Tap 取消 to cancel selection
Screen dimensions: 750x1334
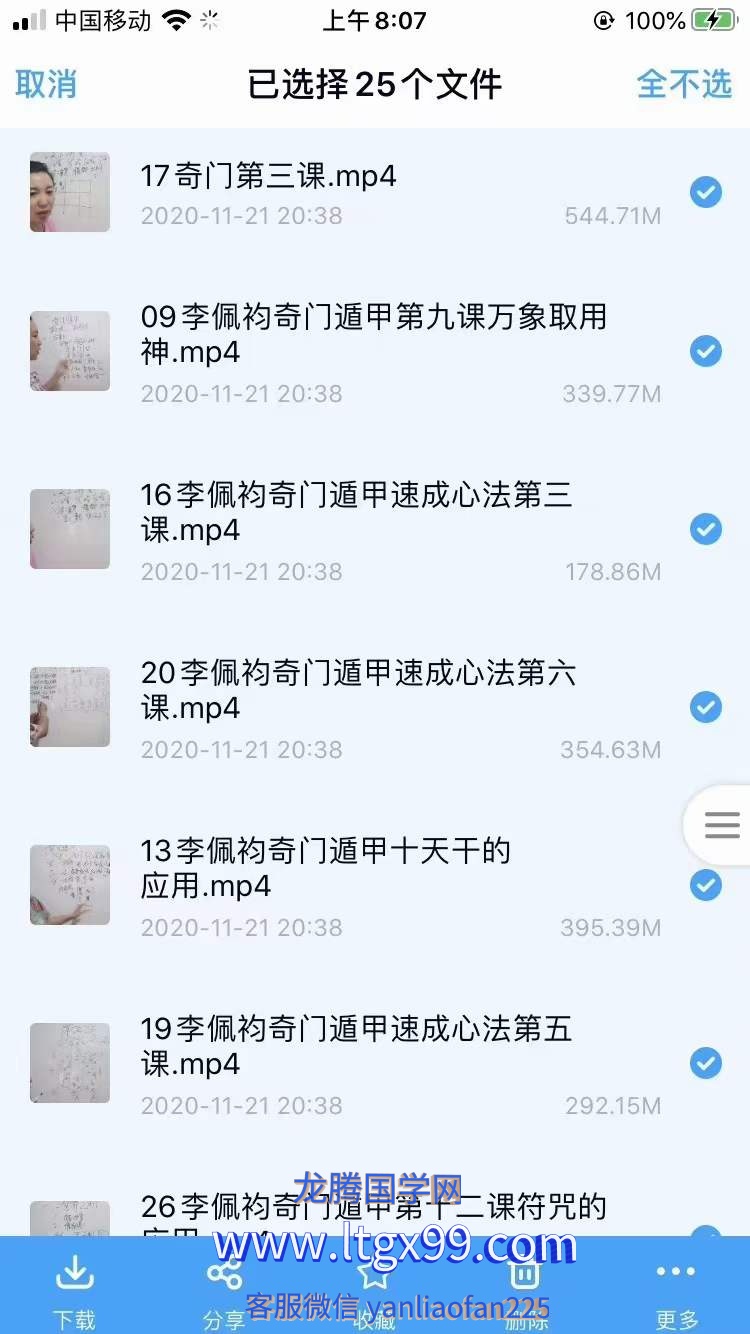tap(46, 85)
